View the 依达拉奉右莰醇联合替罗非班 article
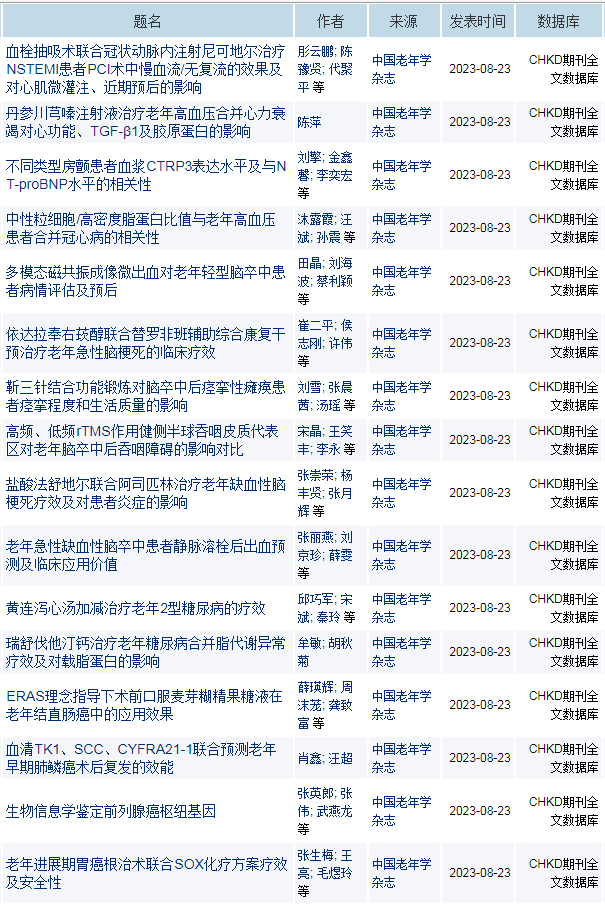 pyautogui.click(x=145, y=342)
